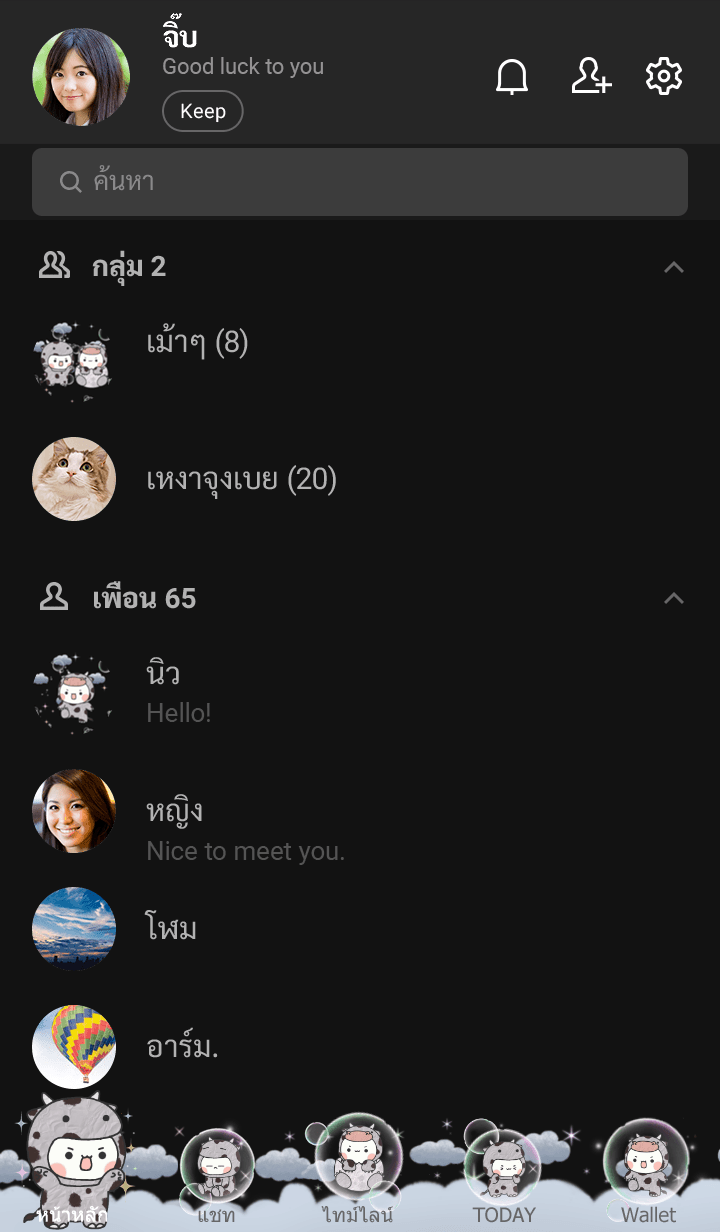Tap the หน้าหลัก home tab
This screenshot has height=1232, width=720.
72,1170
